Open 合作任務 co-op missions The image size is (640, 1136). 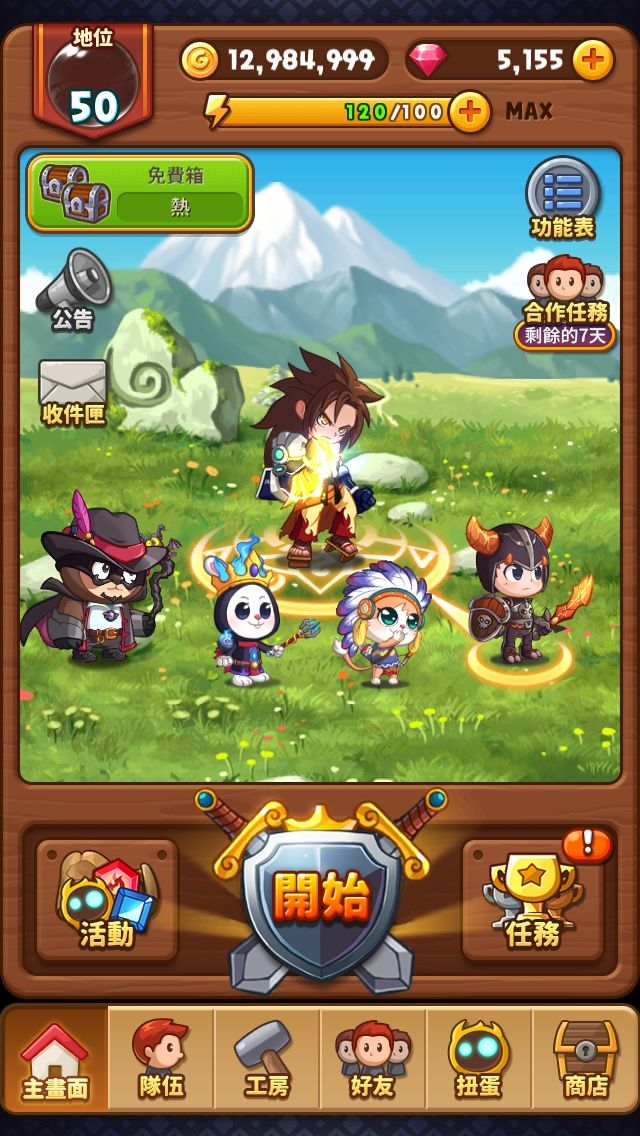[565, 302]
